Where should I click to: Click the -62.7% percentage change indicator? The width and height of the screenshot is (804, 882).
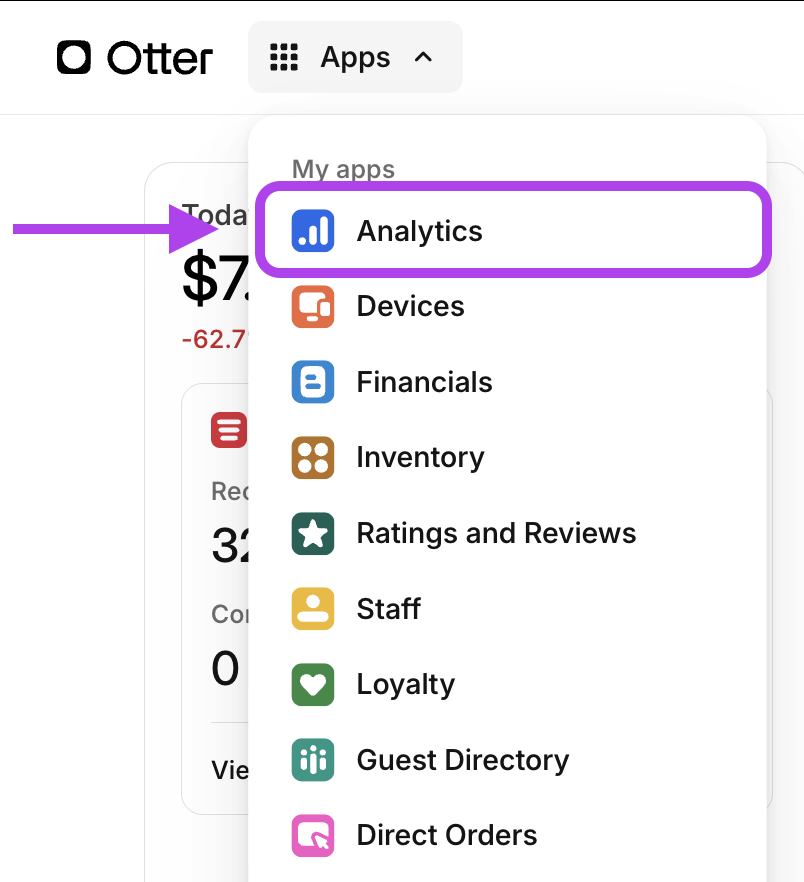click(x=219, y=339)
